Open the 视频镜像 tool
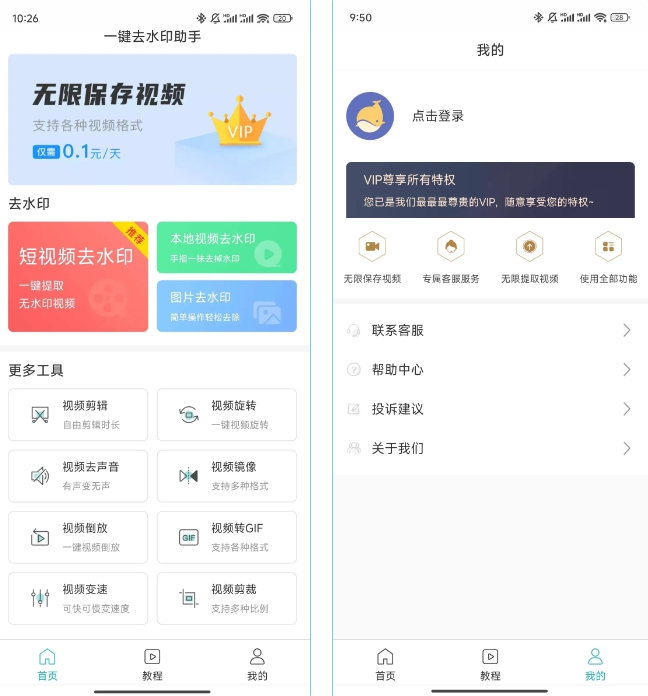 point(226,475)
